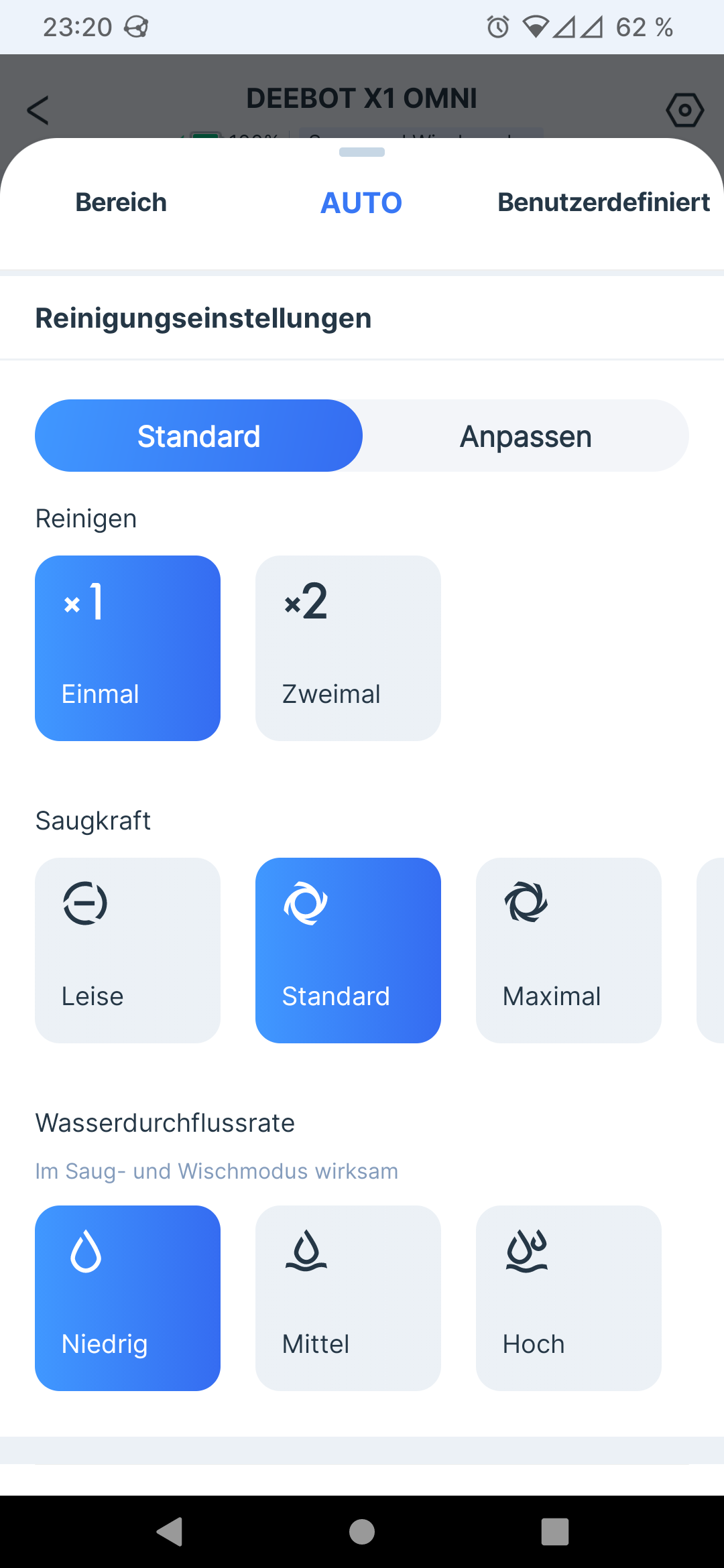The image size is (724, 1568).
Task: Open the Benutzerdefiniert tab
Action: click(603, 202)
